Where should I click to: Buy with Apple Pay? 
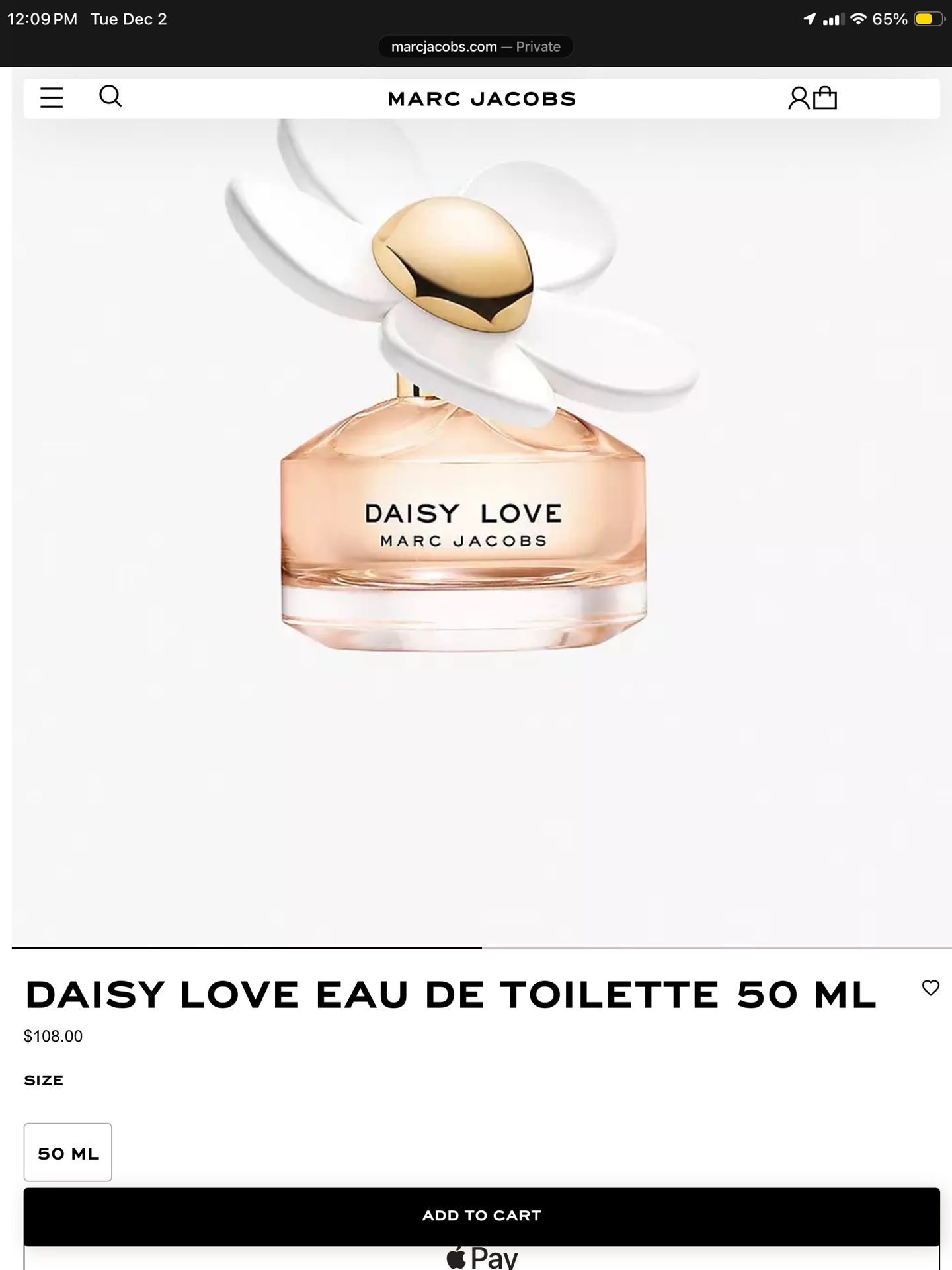(x=481, y=1258)
